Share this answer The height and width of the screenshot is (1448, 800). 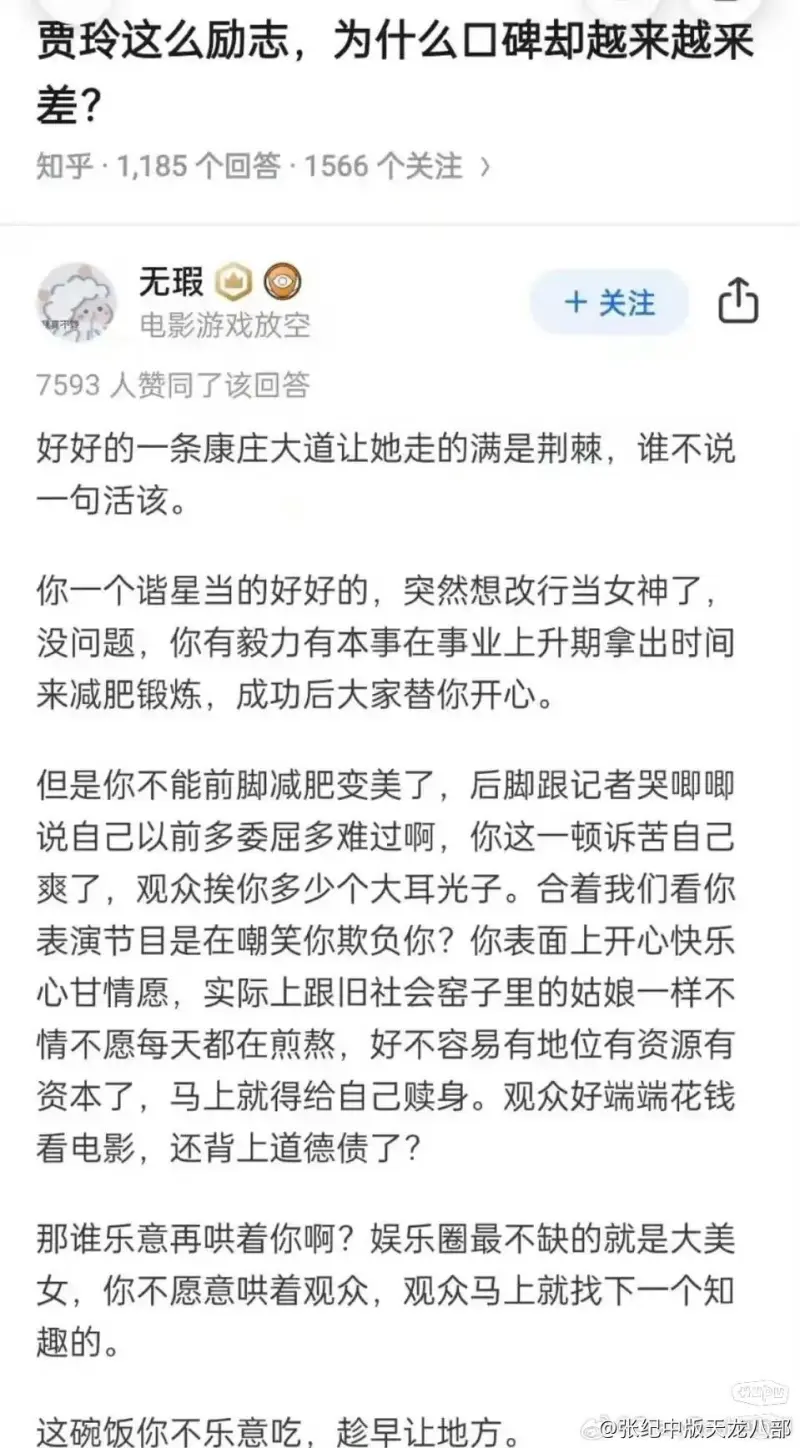(x=739, y=302)
